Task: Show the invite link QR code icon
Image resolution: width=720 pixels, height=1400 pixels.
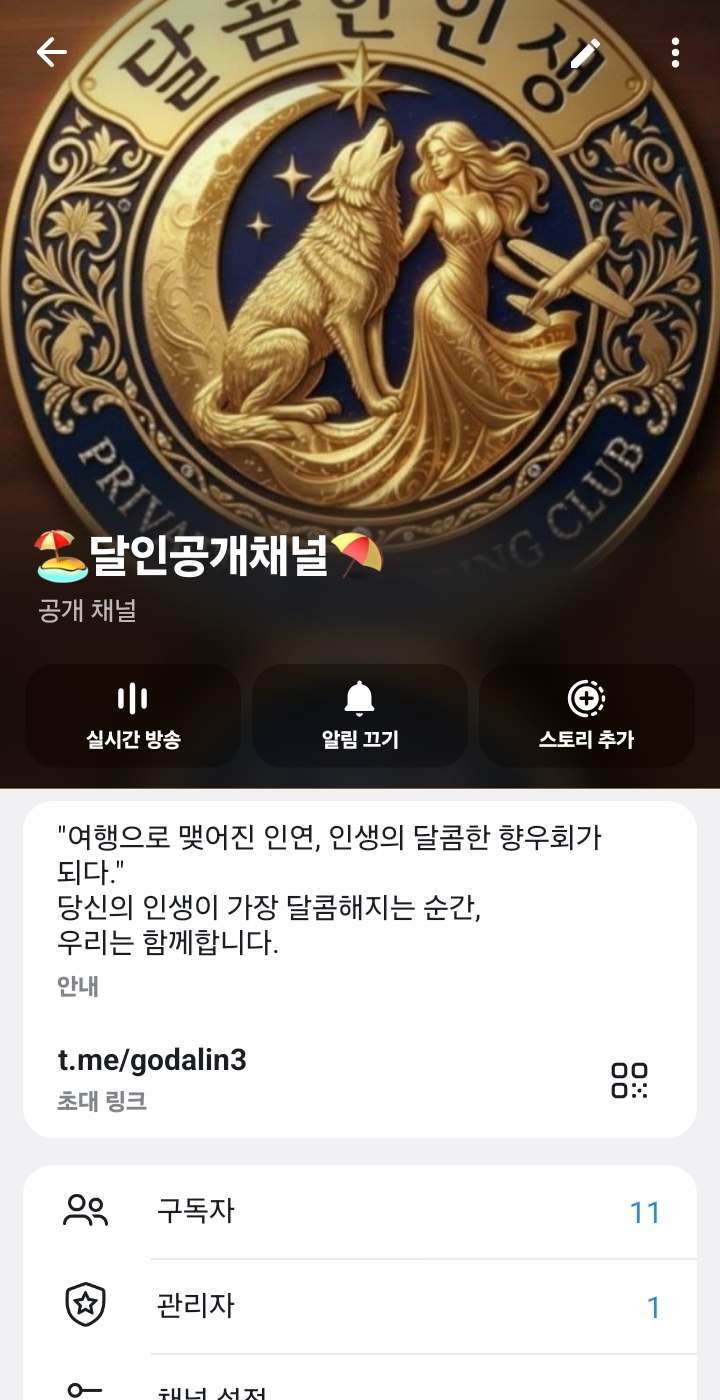Action: [x=629, y=1080]
